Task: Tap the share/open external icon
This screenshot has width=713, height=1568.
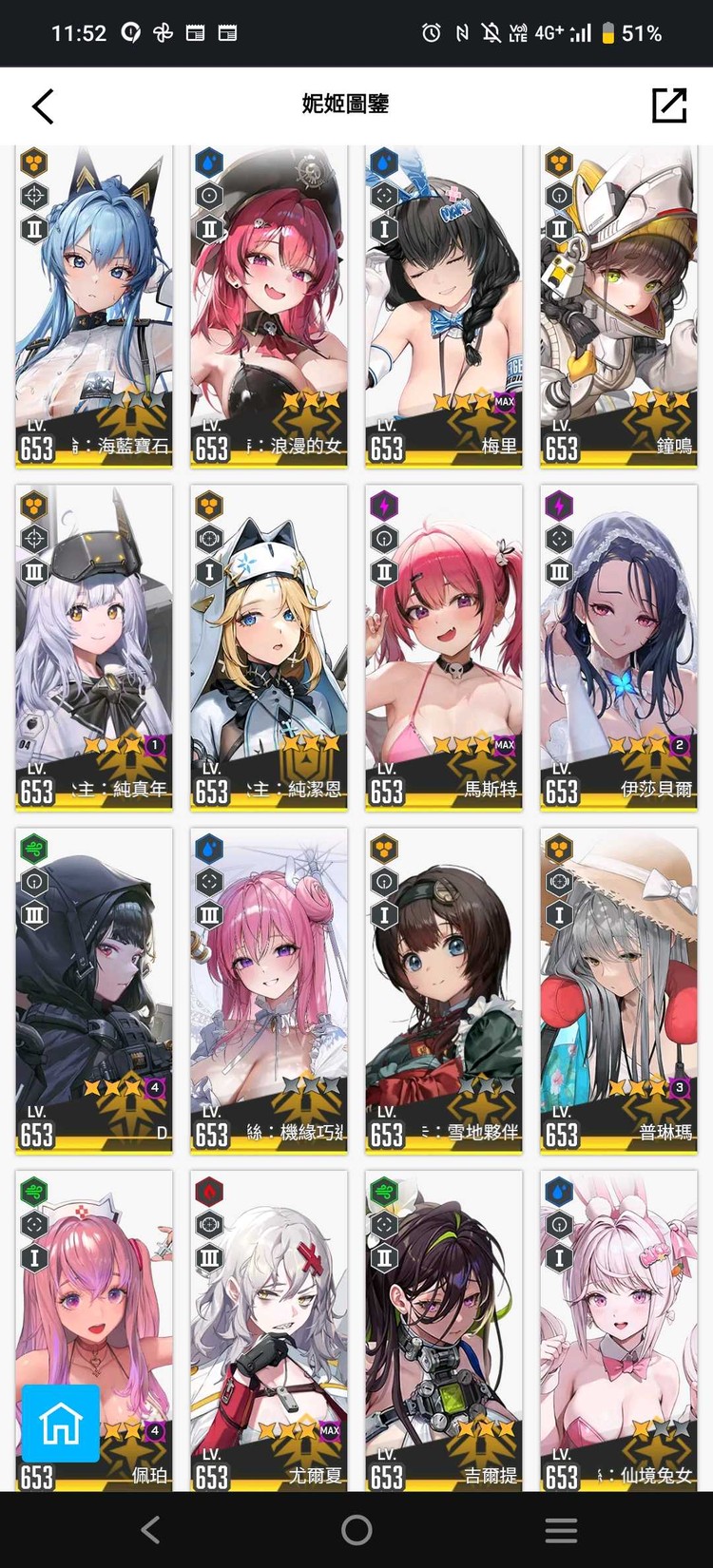Action: (x=669, y=105)
